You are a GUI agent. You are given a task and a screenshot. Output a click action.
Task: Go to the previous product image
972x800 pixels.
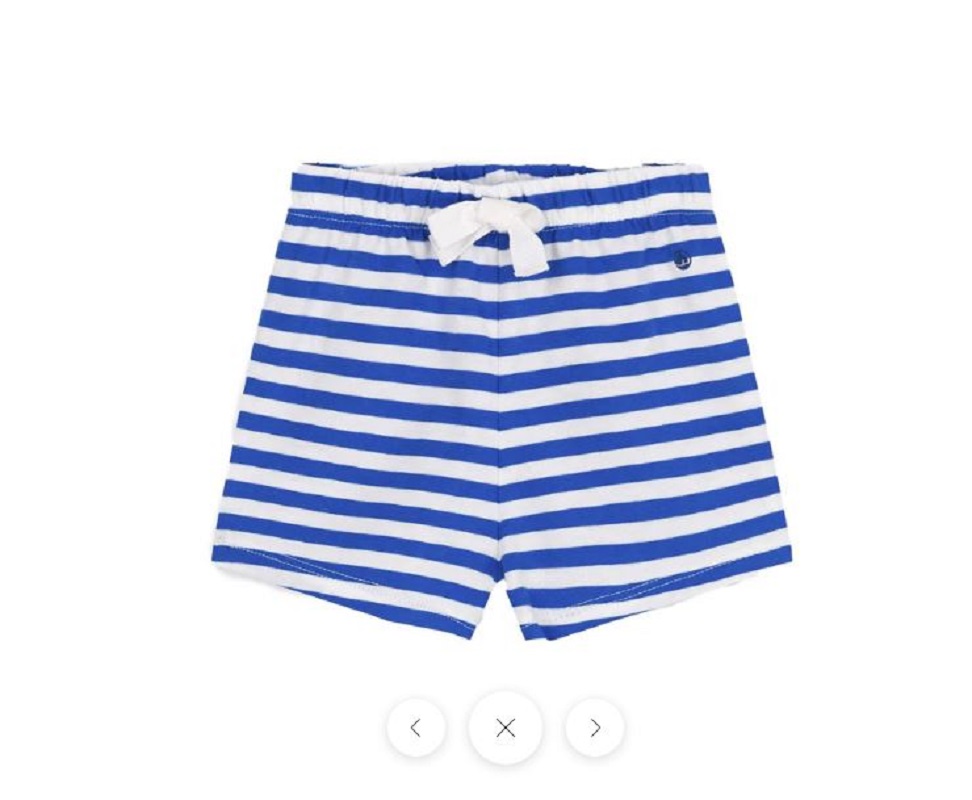pyautogui.click(x=416, y=728)
